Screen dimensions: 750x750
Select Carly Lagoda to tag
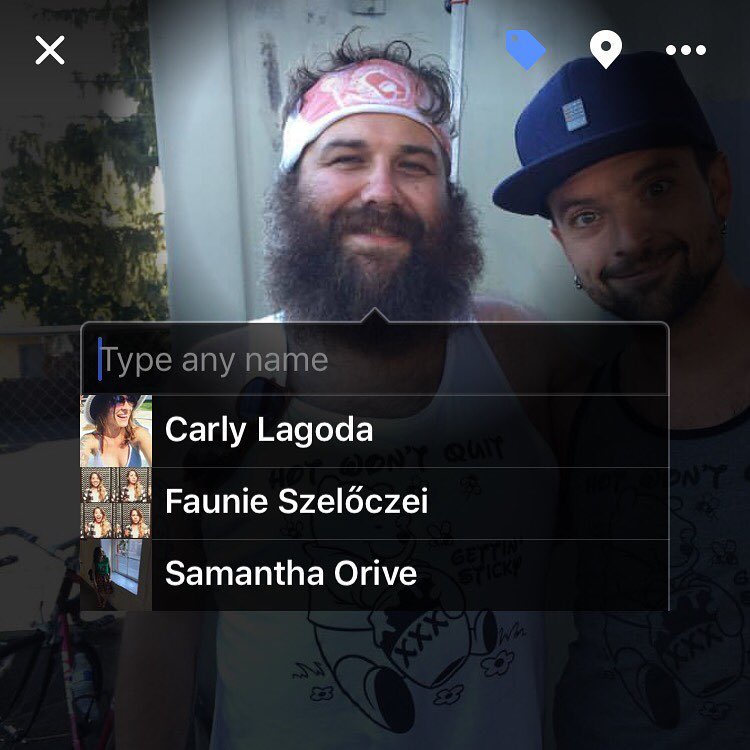375,431
